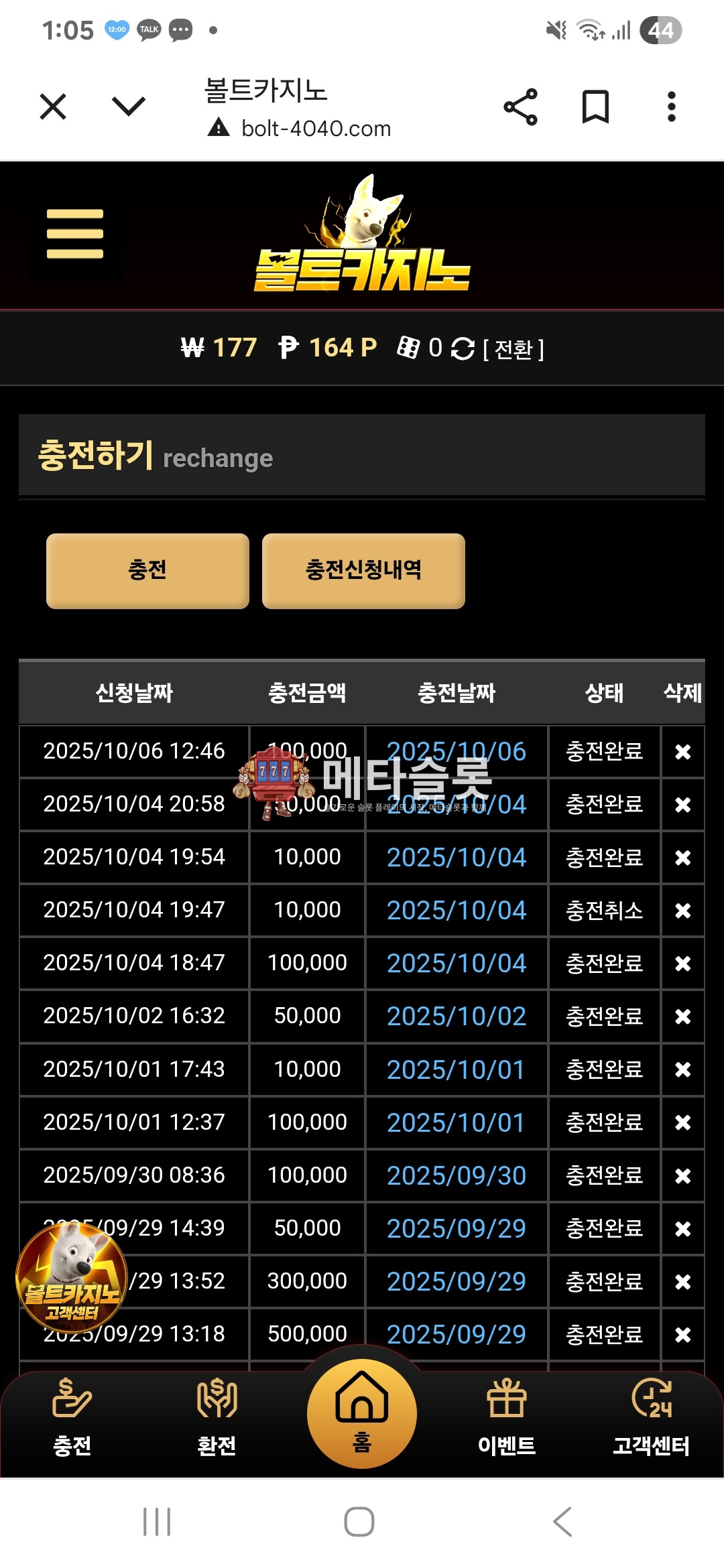Open the floating 고객센터 badge
The image size is (724, 1568).
(71, 1277)
